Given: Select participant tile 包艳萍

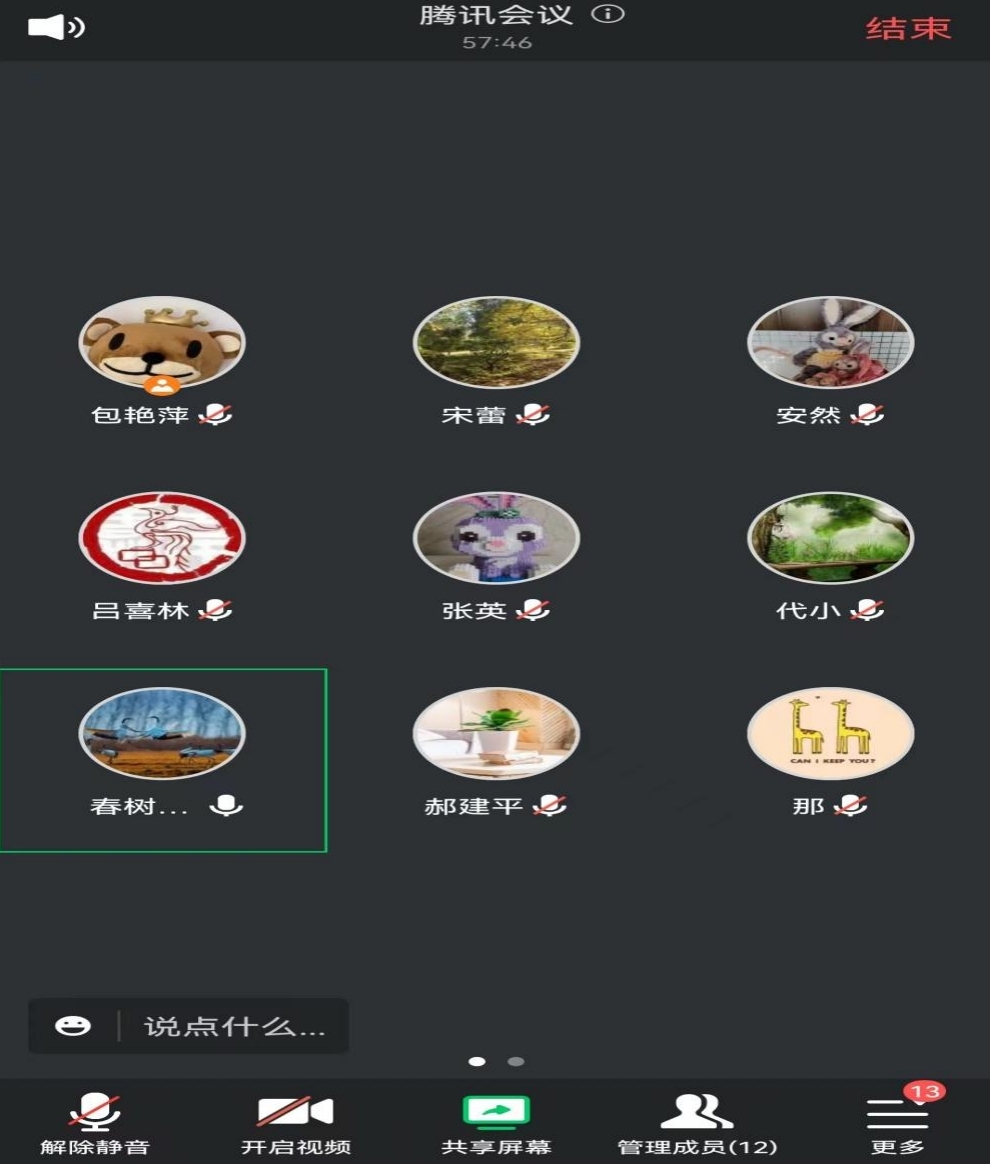Looking at the screenshot, I should [162, 343].
